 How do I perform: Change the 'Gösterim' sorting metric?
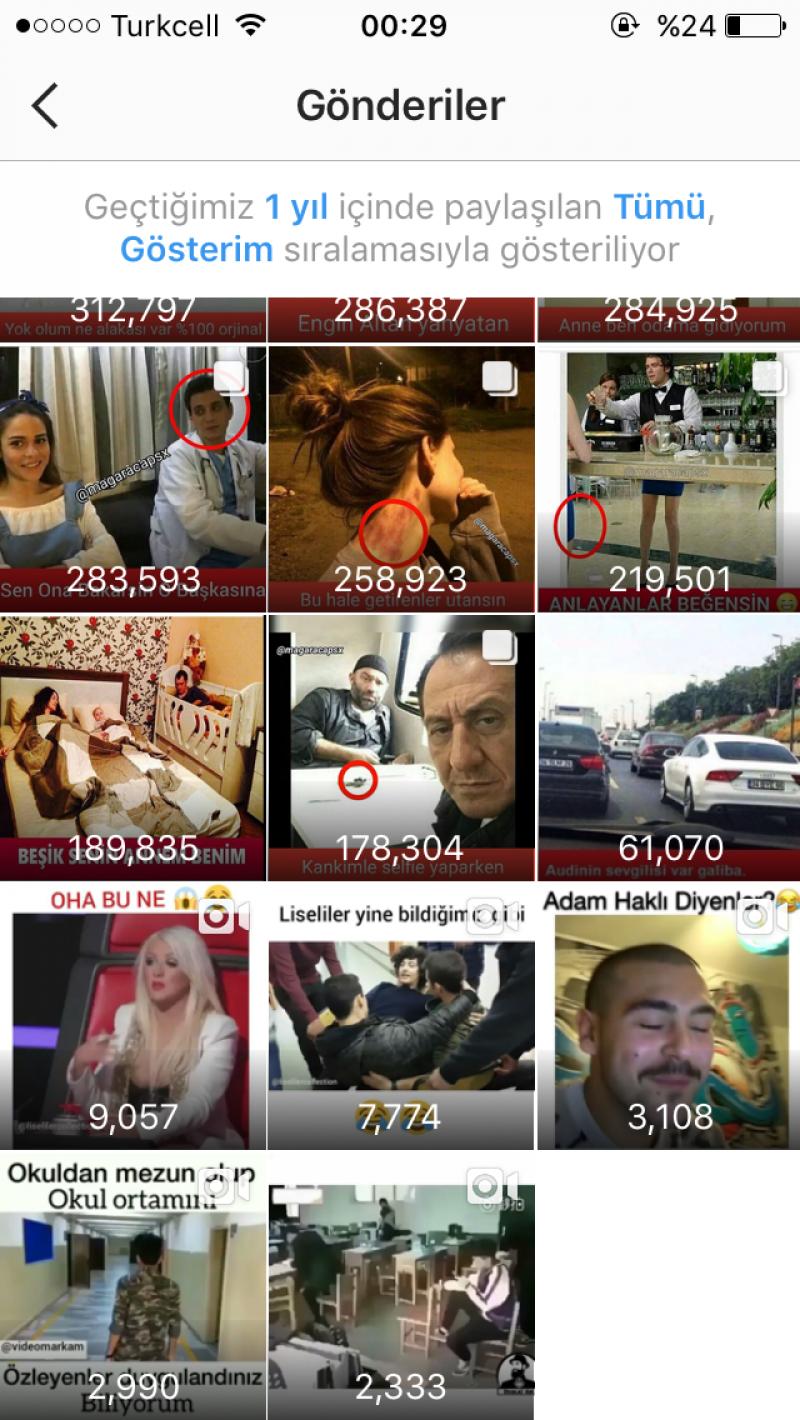pyautogui.click(x=197, y=249)
